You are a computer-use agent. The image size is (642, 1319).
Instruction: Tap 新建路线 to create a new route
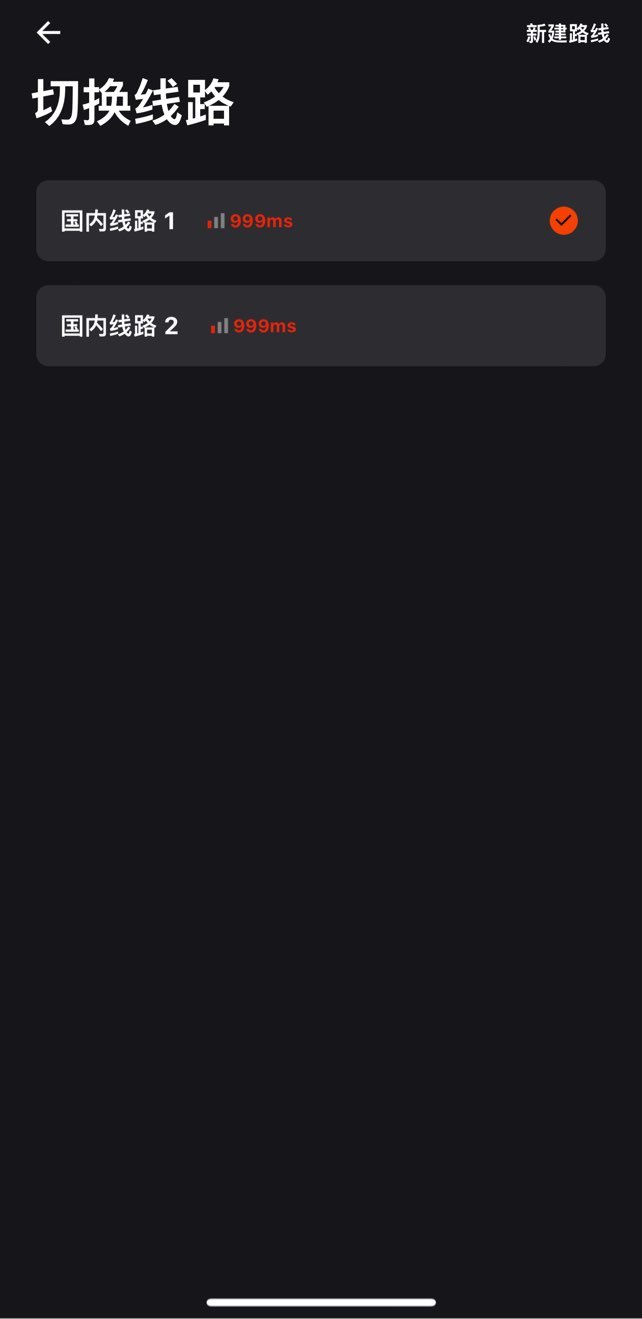click(567, 34)
